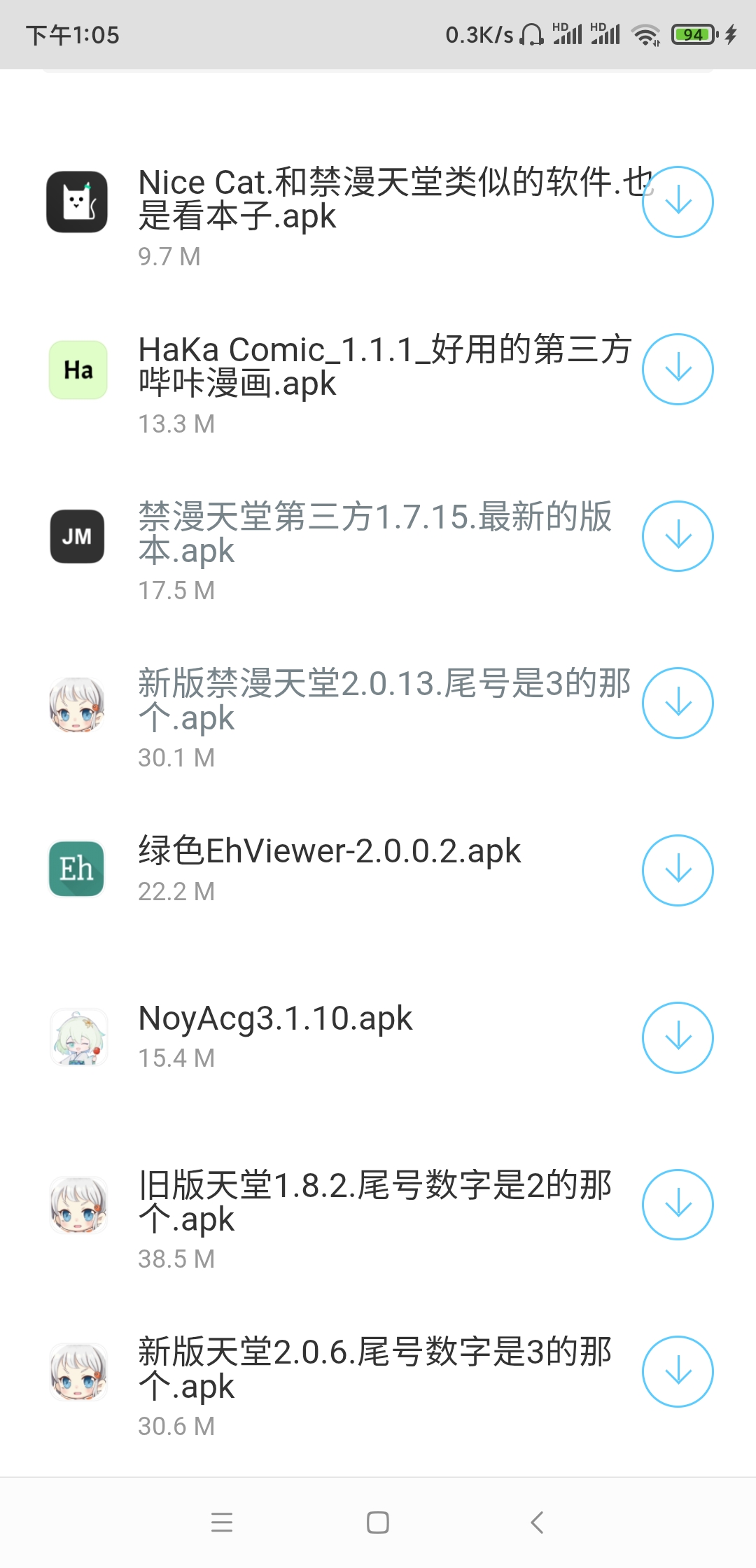Viewport: 756px width, 1568px height.
Task: Download 禁漫天堂第三方1.7.15 apk
Action: tap(678, 536)
